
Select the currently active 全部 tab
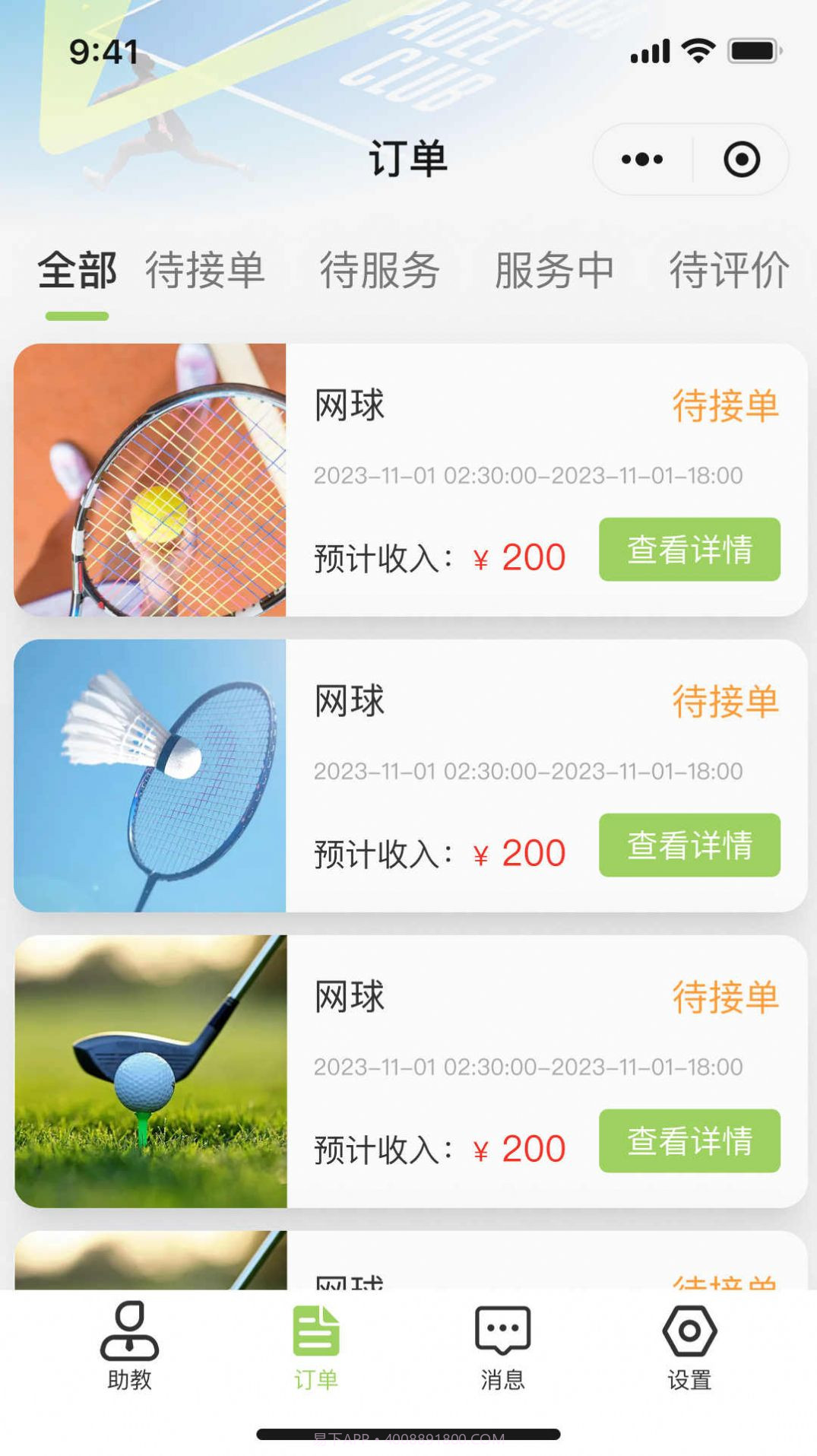pos(78,271)
